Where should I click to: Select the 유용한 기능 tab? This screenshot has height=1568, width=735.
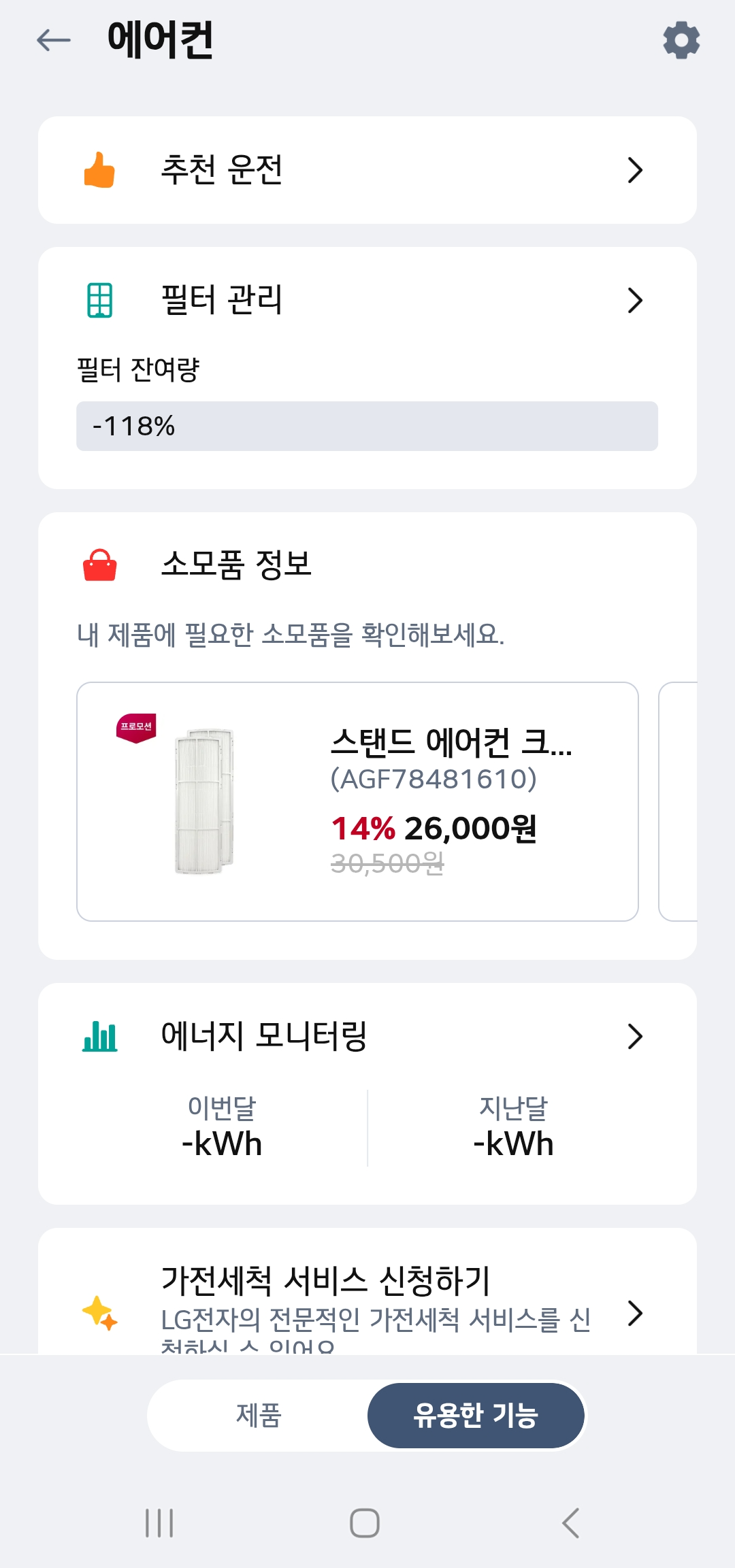[x=475, y=1415]
